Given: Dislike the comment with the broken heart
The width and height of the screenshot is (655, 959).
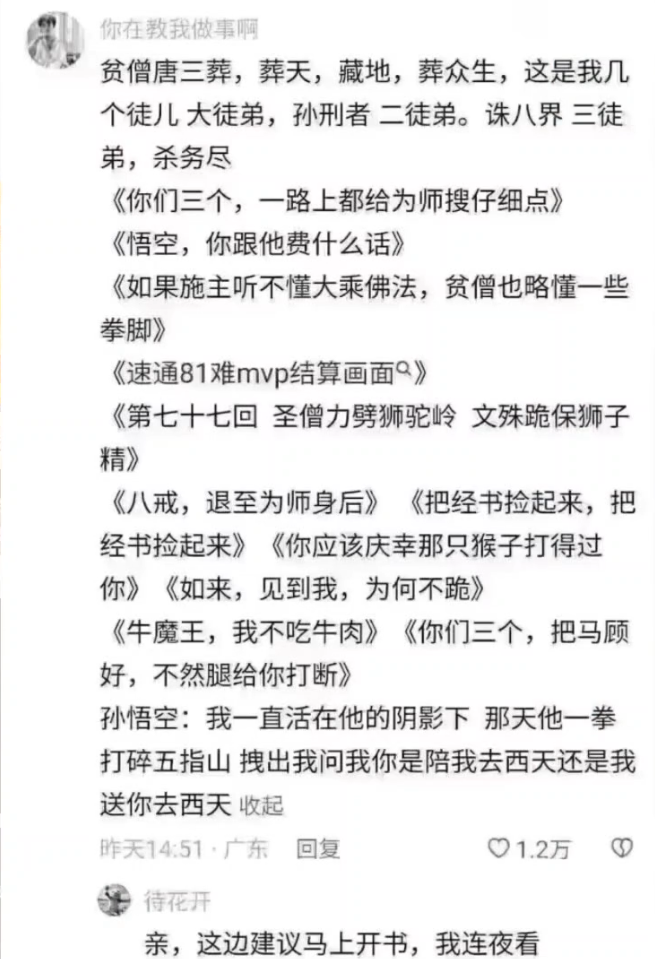Looking at the screenshot, I should [x=621, y=849].
